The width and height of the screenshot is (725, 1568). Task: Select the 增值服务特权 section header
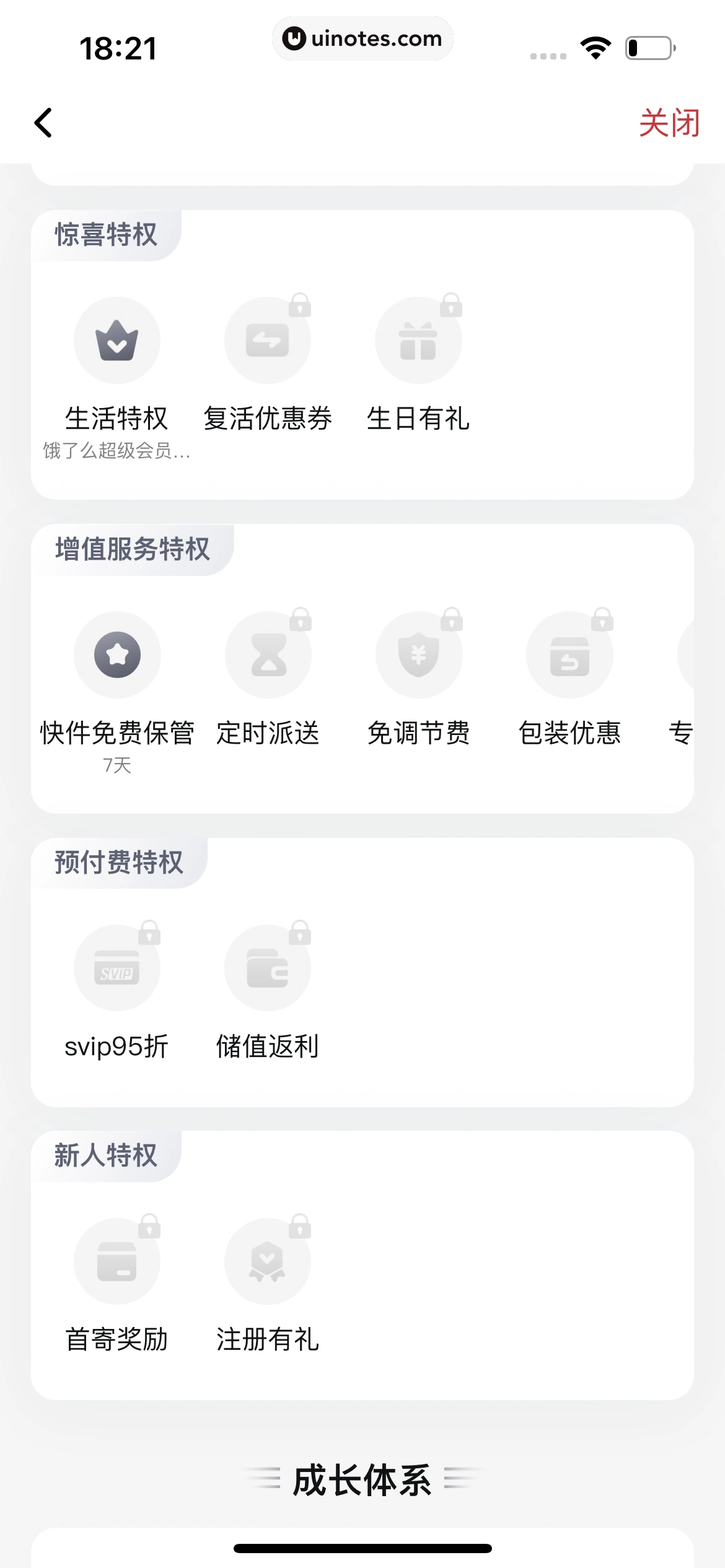[132, 549]
